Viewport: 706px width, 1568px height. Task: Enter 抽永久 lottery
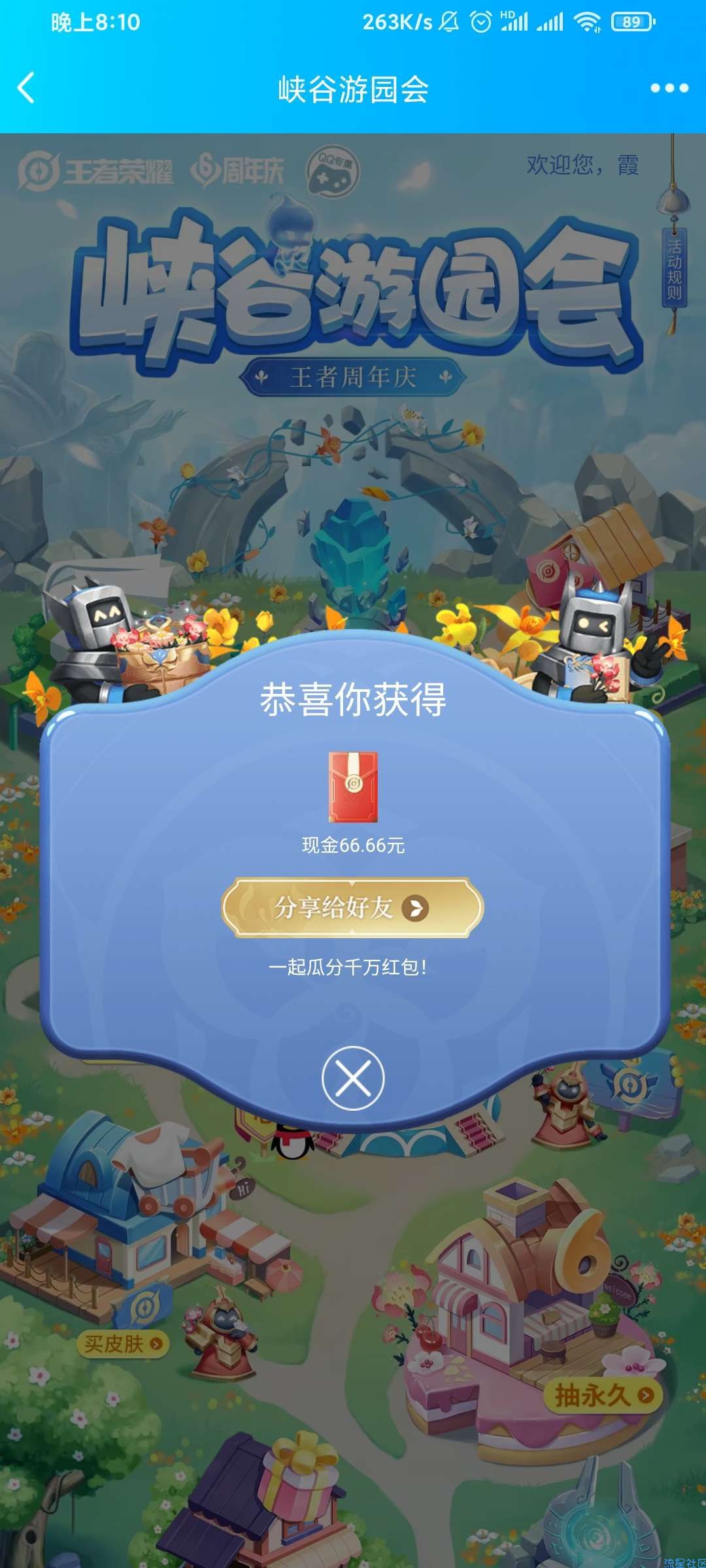click(x=603, y=1395)
